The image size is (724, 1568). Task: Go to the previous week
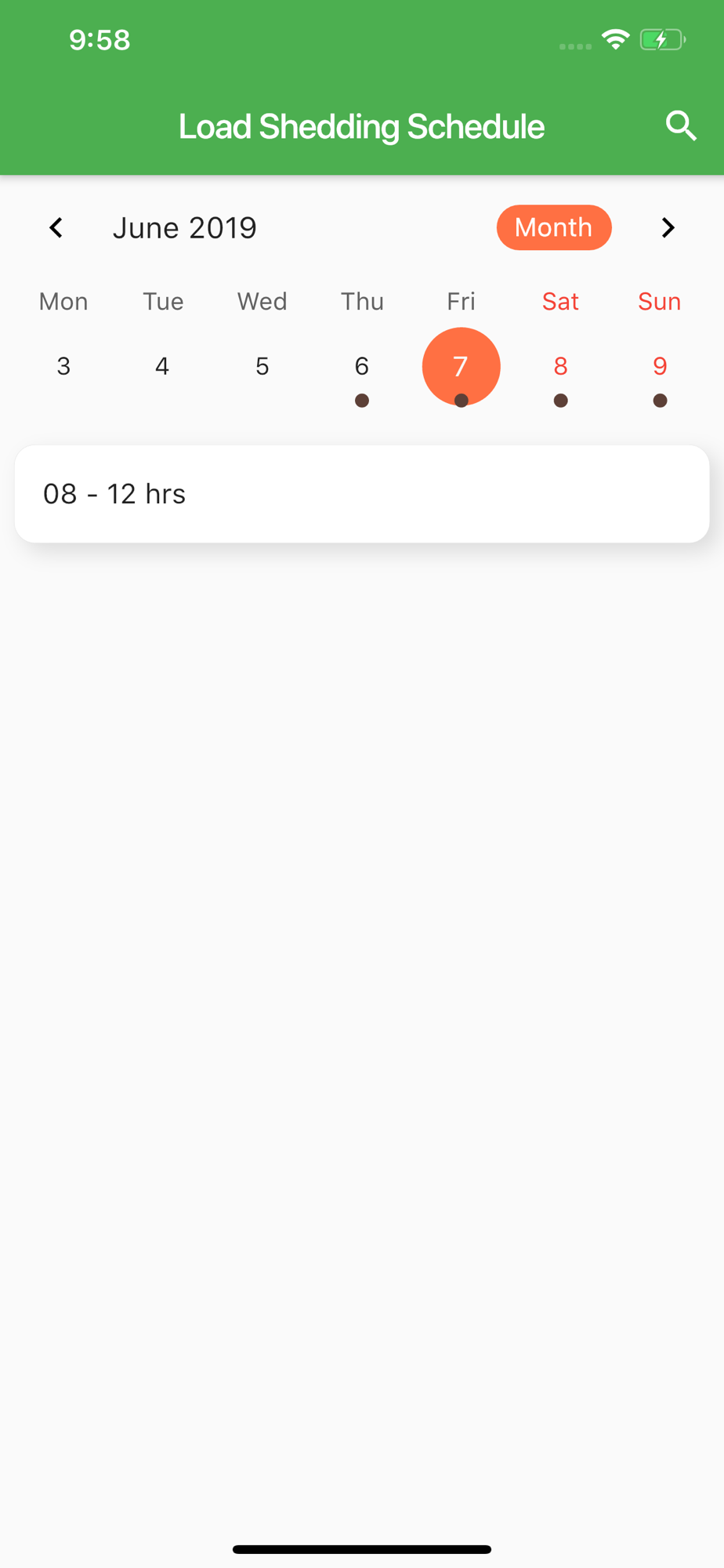pyautogui.click(x=56, y=228)
